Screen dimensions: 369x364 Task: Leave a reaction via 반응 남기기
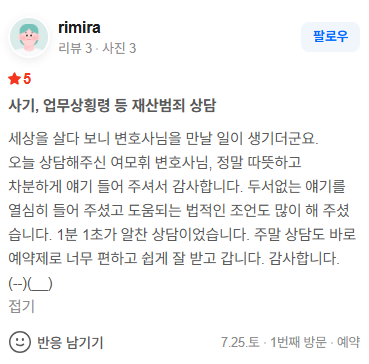tap(56, 342)
